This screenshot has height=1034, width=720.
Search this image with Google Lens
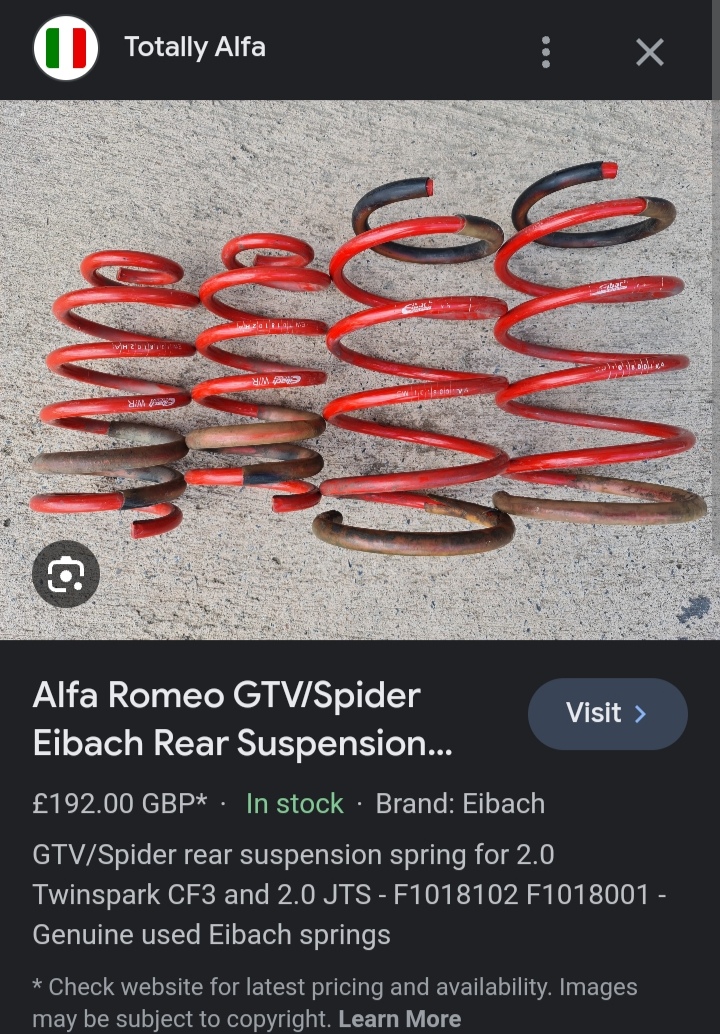(x=66, y=574)
